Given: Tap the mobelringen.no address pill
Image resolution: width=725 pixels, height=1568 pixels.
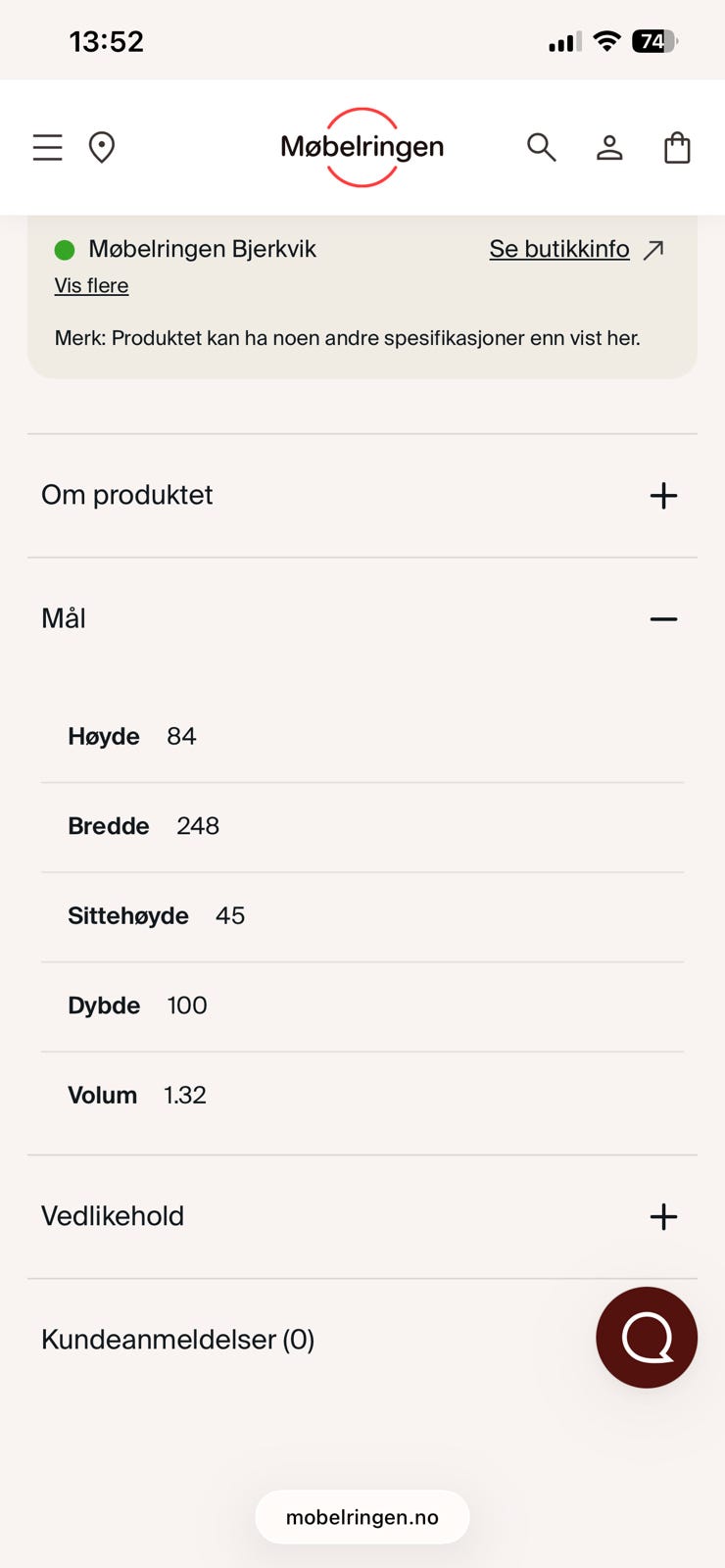Looking at the screenshot, I should pos(362,1517).
